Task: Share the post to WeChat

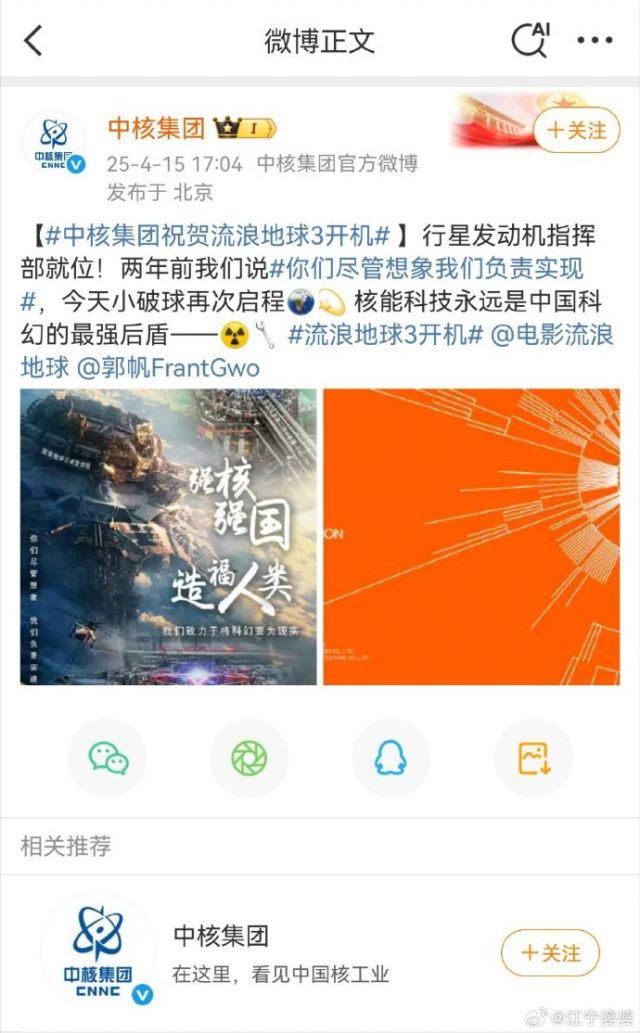Action: tap(107, 758)
